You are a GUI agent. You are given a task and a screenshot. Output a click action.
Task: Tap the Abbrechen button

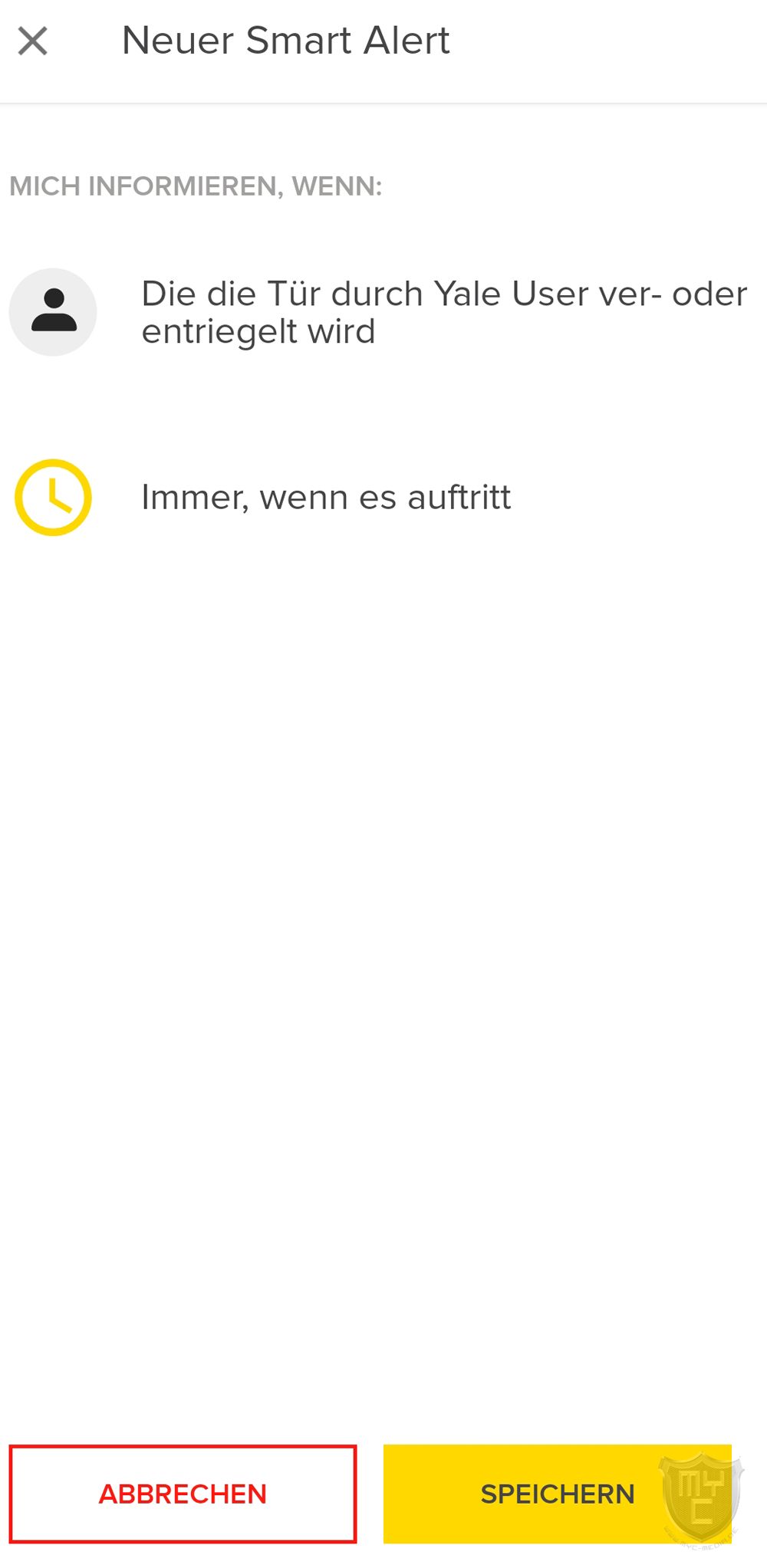point(183,1494)
